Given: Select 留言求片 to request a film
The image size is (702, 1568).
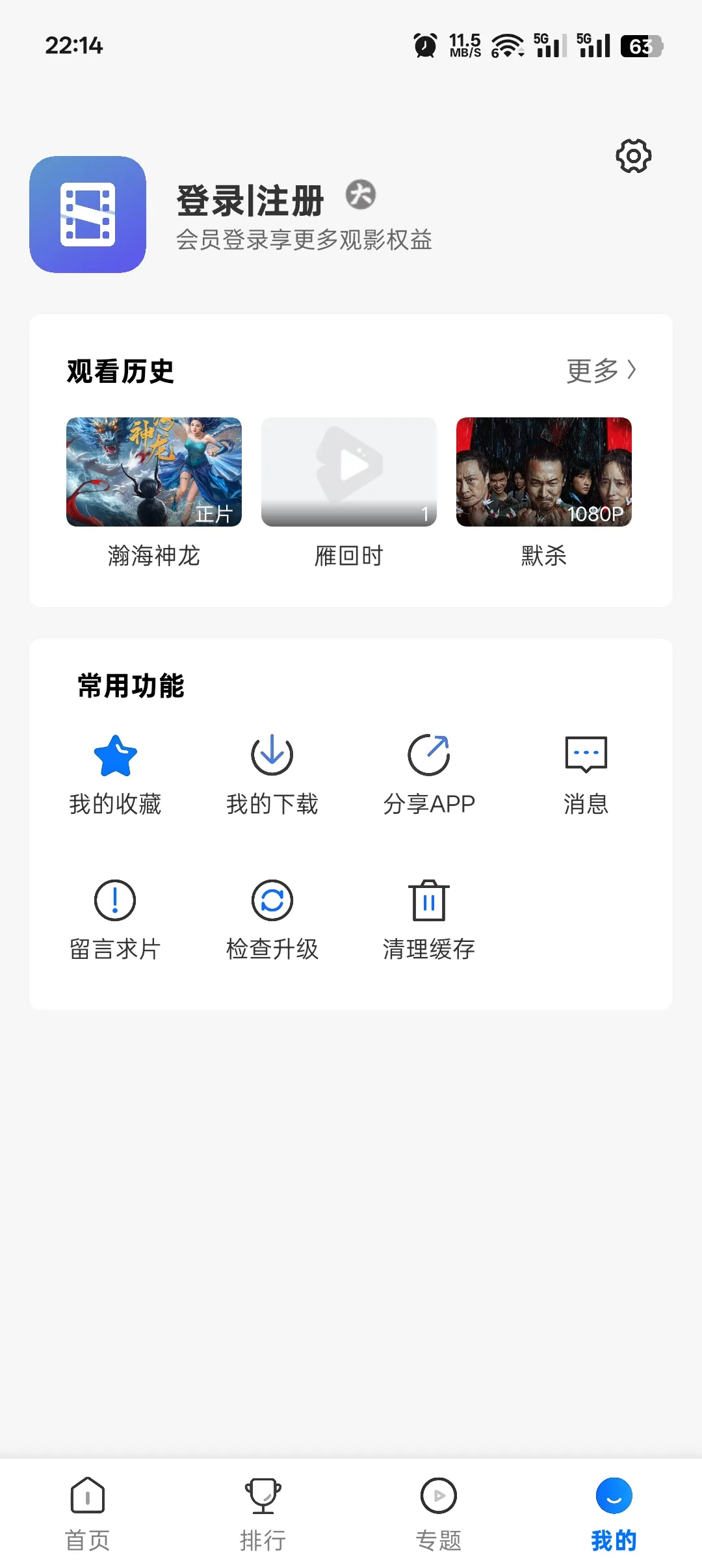Looking at the screenshot, I should (x=115, y=920).
